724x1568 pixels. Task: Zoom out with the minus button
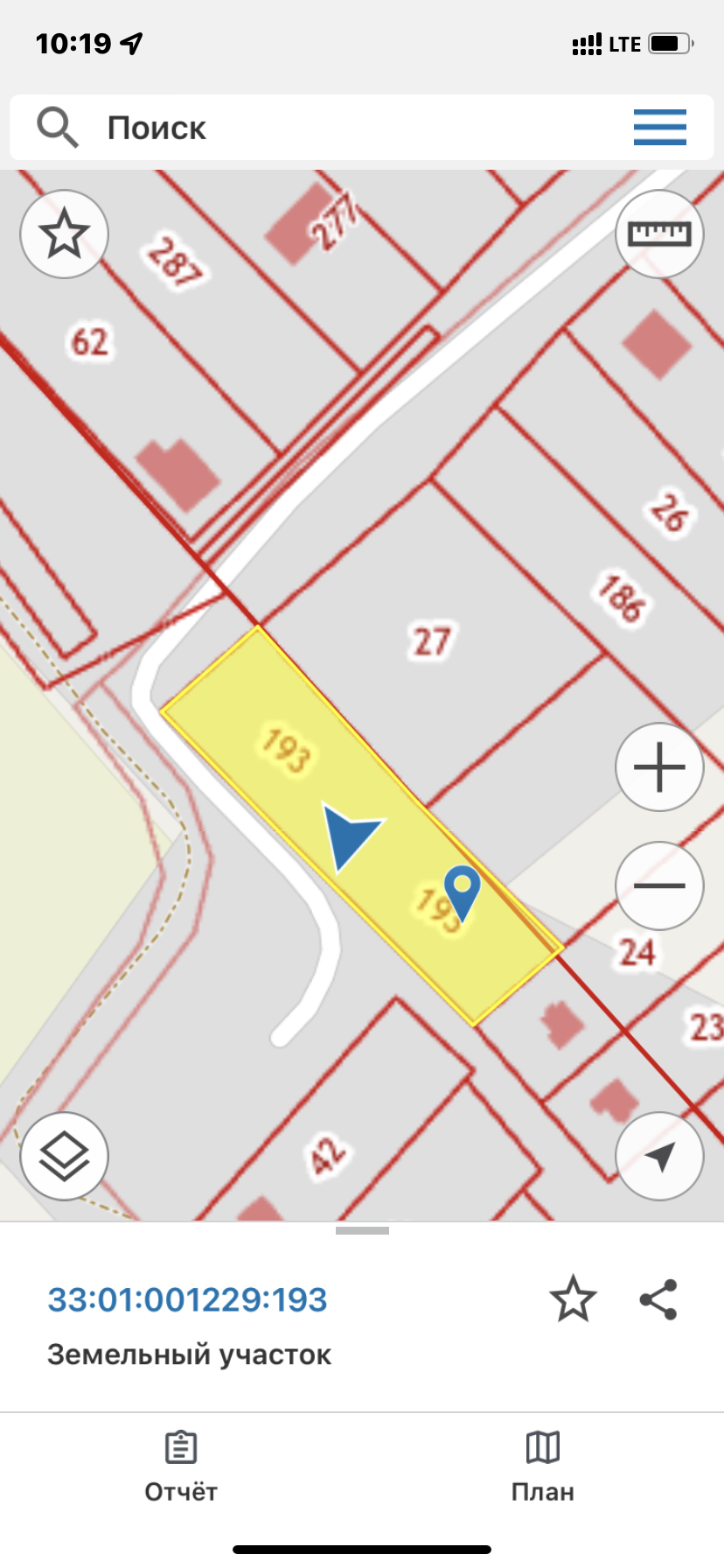coord(659,885)
